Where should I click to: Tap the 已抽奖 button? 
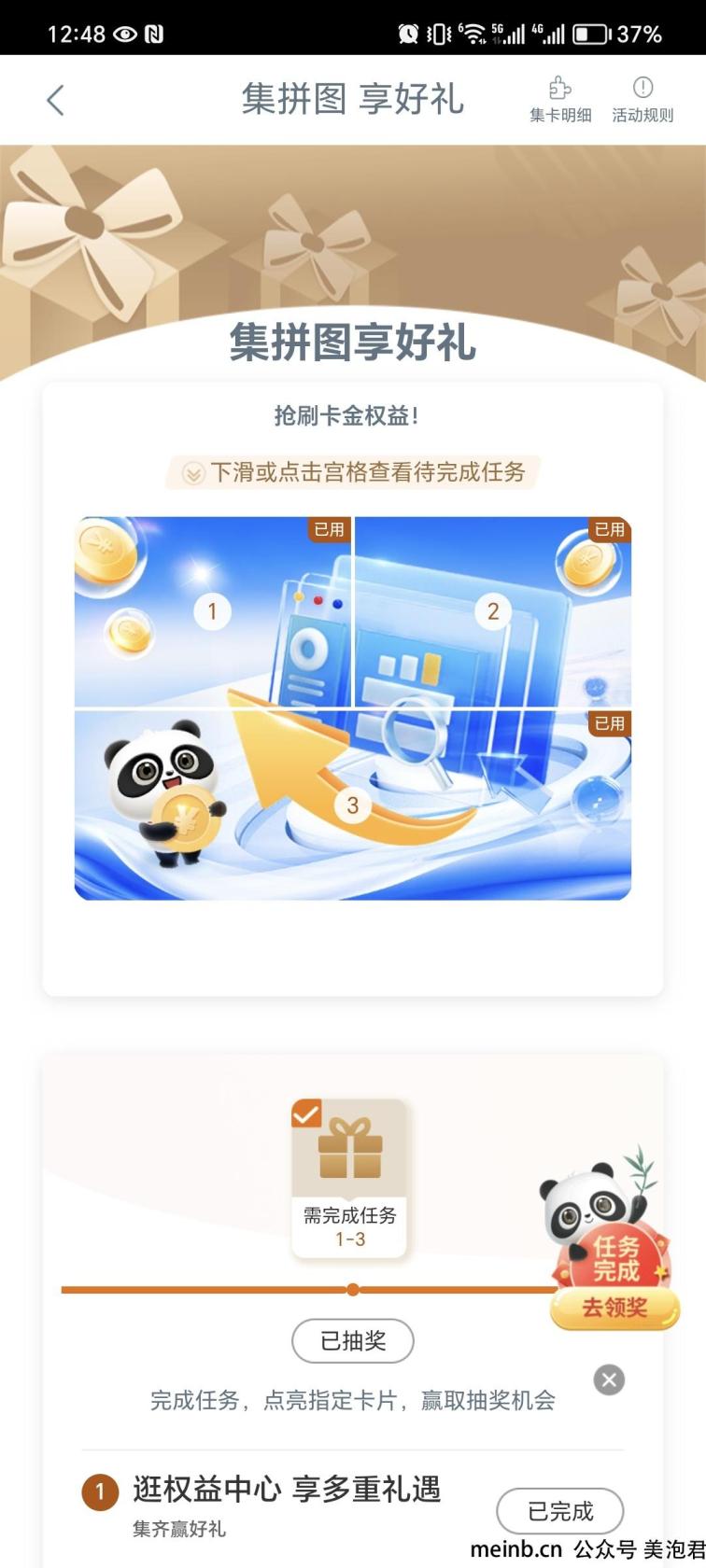(353, 1341)
